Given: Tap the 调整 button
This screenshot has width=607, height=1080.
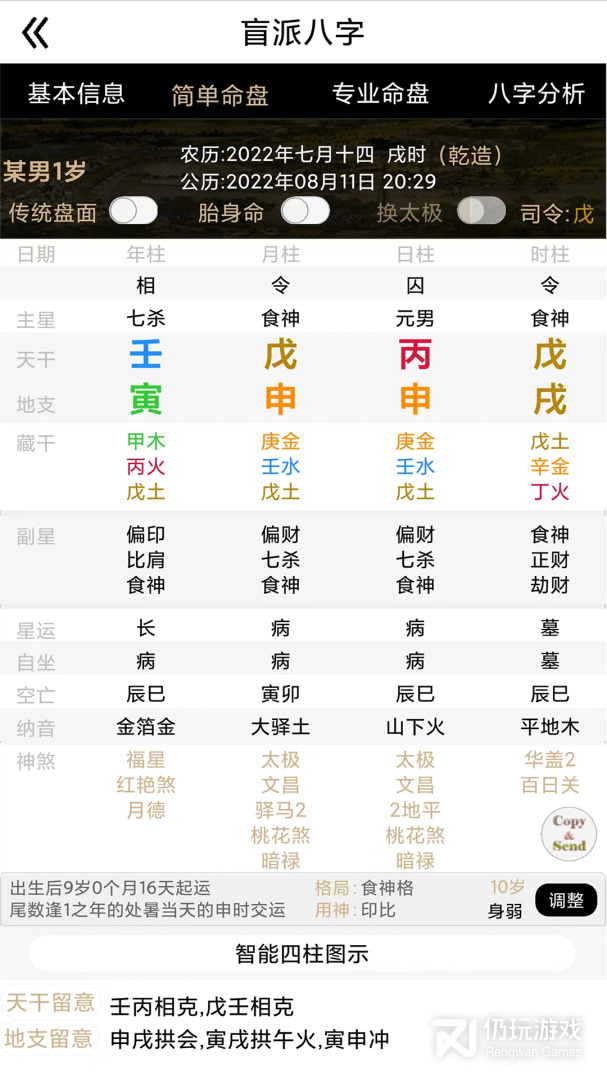Looking at the screenshot, I should pos(565,900).
